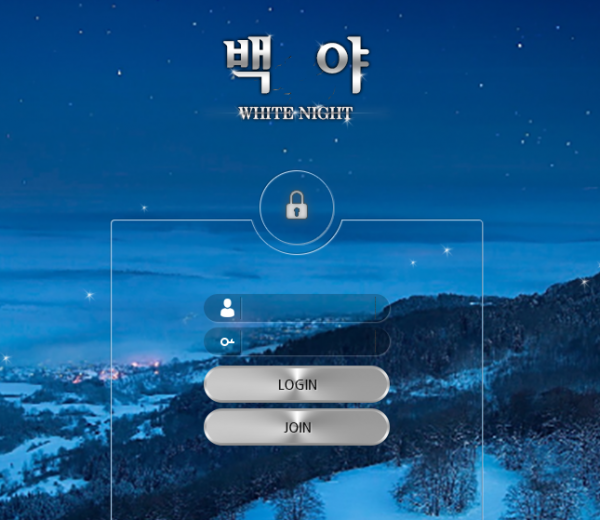Open the JOIN sign-up button

(297, 427)
